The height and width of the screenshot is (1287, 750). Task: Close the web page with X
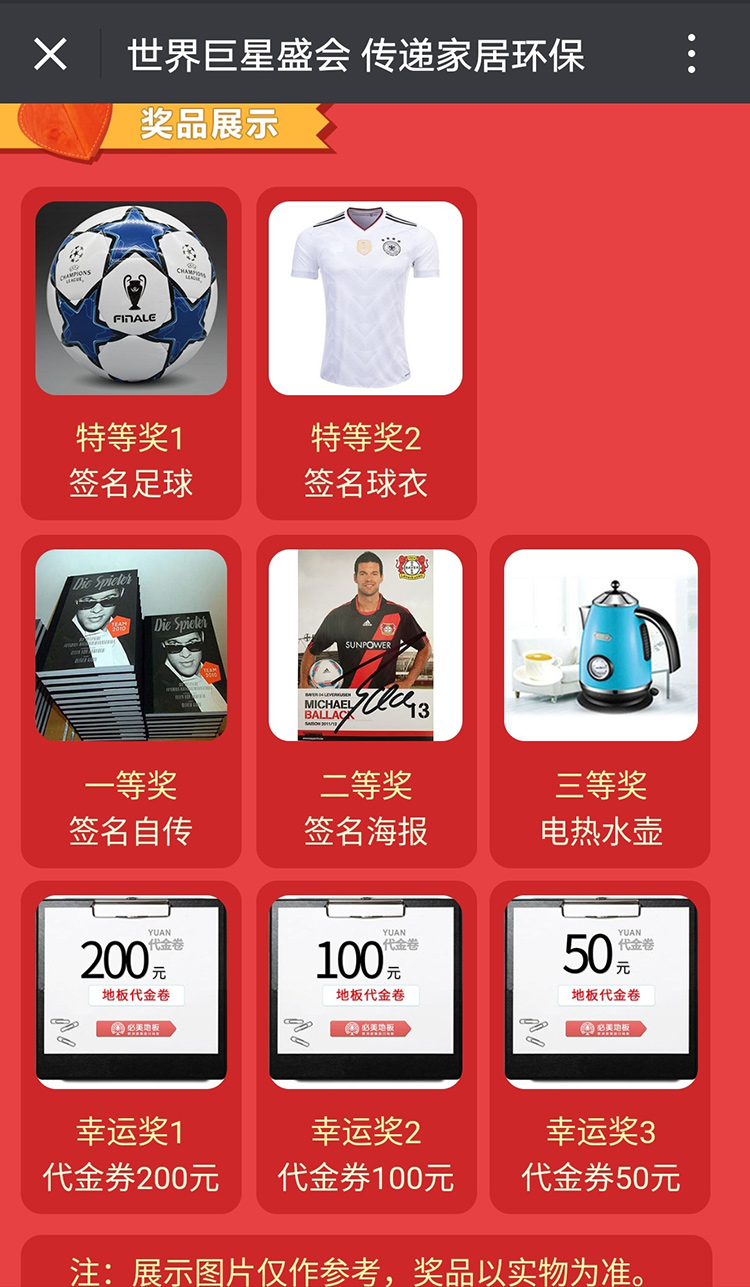click(50, 54)
